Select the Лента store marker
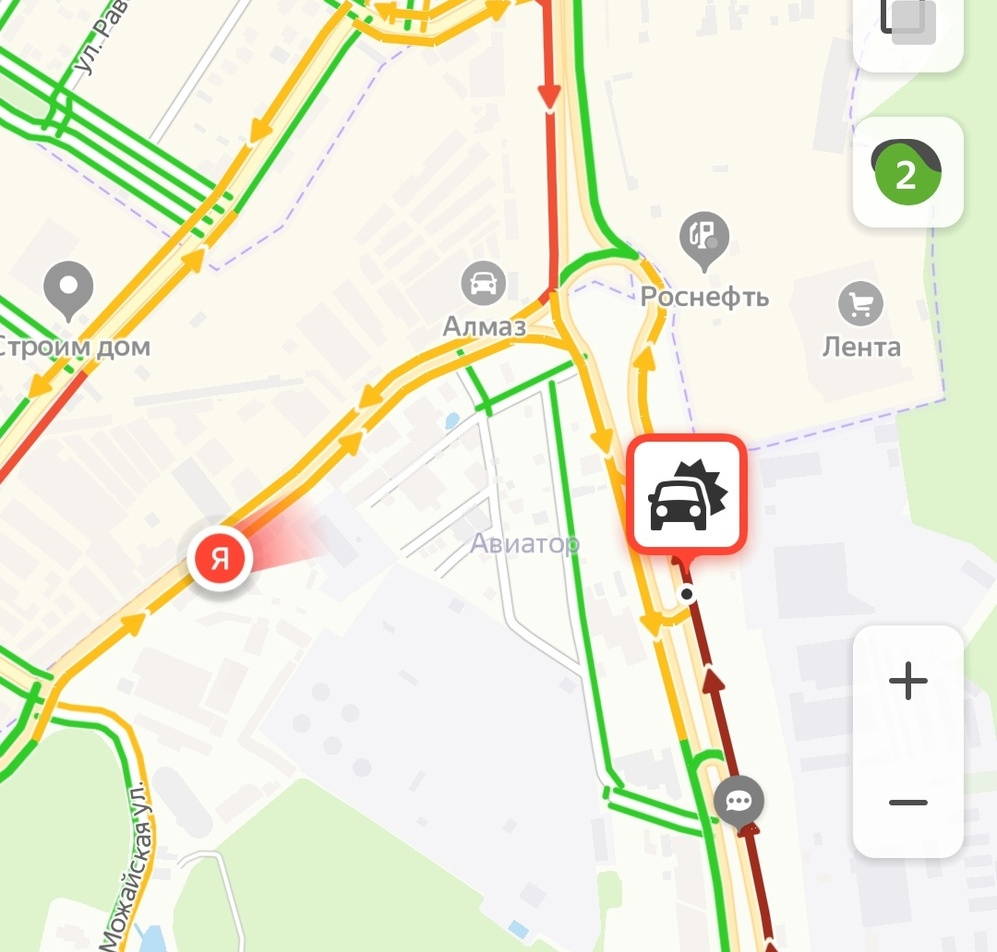Screen dimensions: 997x952 point(860,304)
